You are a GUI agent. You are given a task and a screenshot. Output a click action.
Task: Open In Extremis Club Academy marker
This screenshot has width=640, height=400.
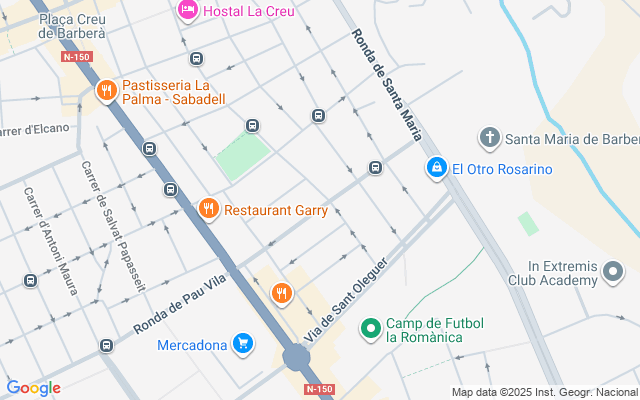coord(613,272)
